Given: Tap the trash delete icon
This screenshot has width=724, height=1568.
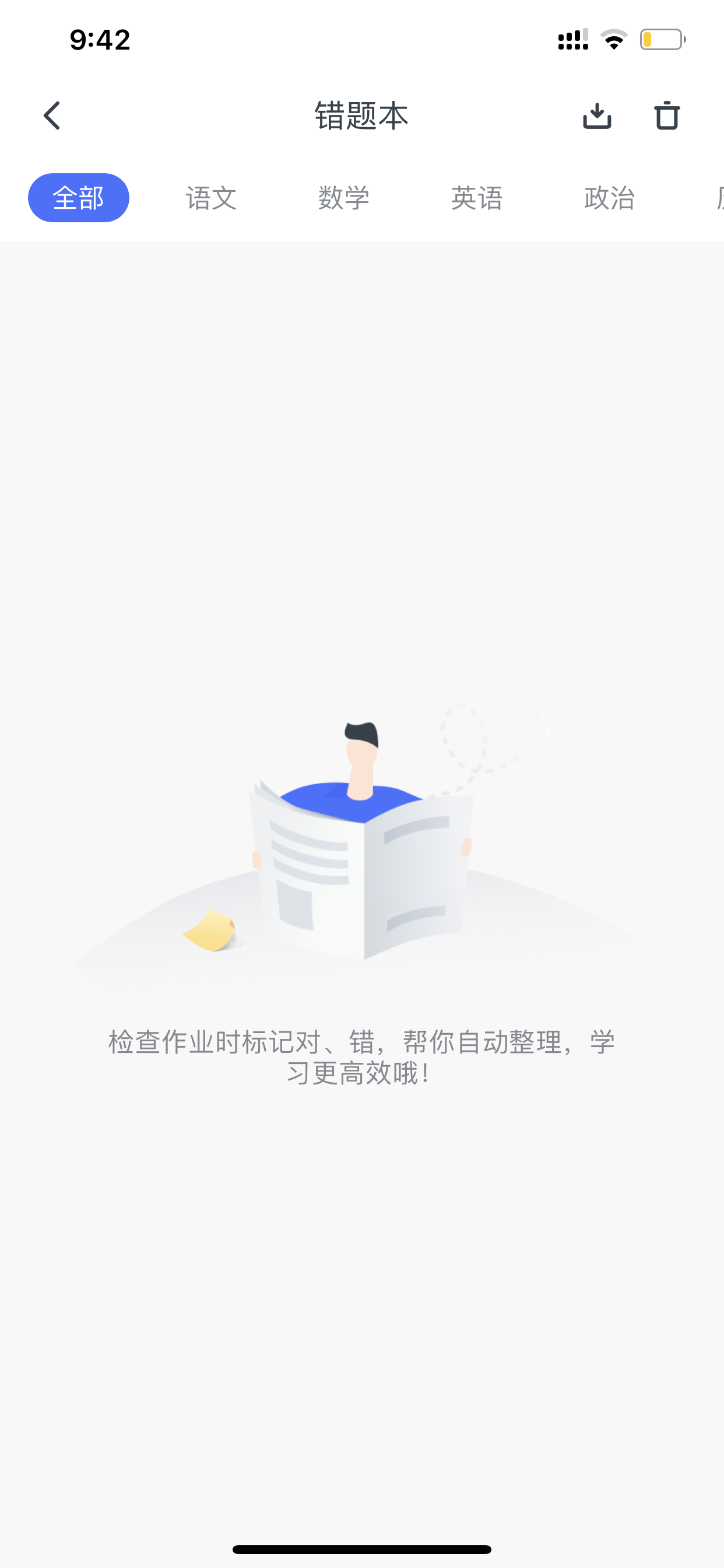Looking at the screenshot, I should [667, 116].
